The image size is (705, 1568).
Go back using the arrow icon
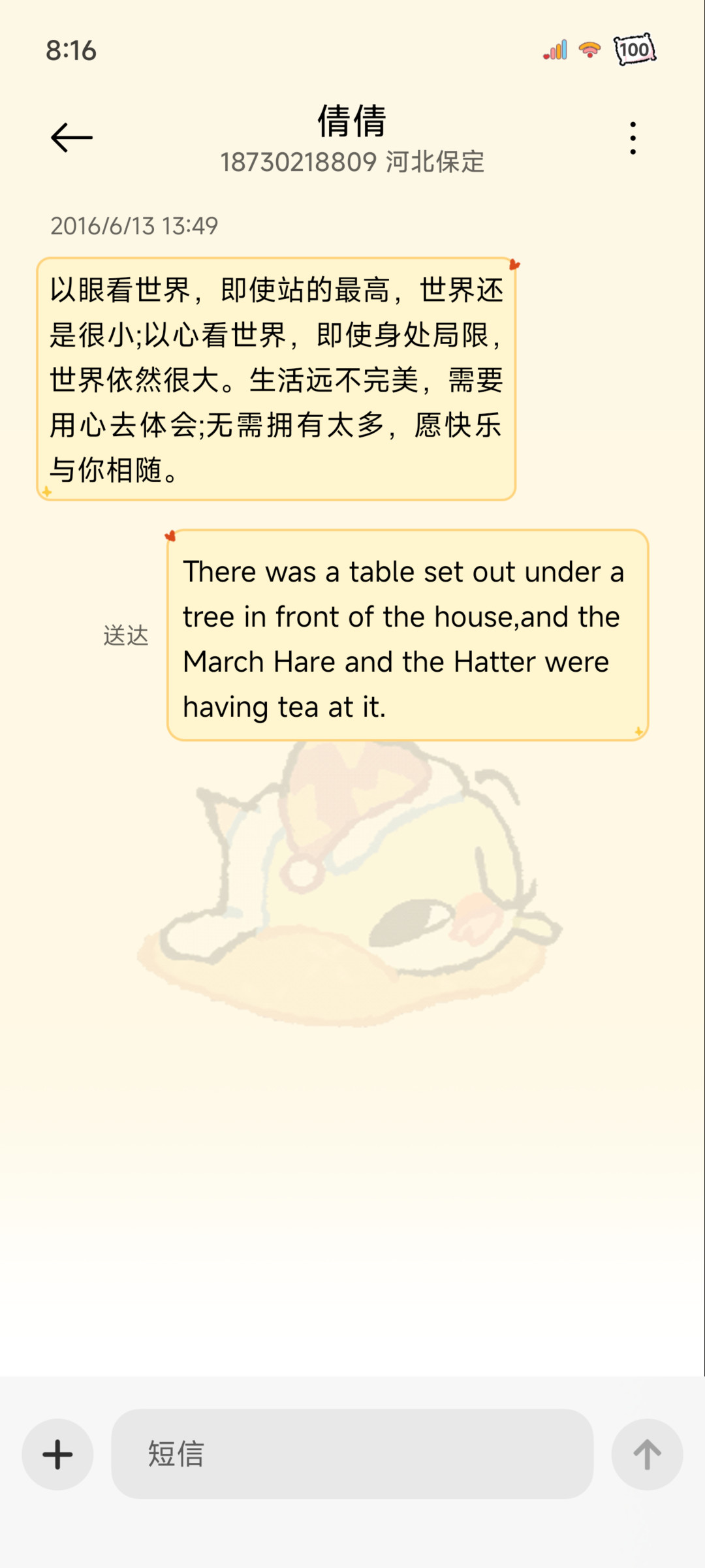point(72,138)
